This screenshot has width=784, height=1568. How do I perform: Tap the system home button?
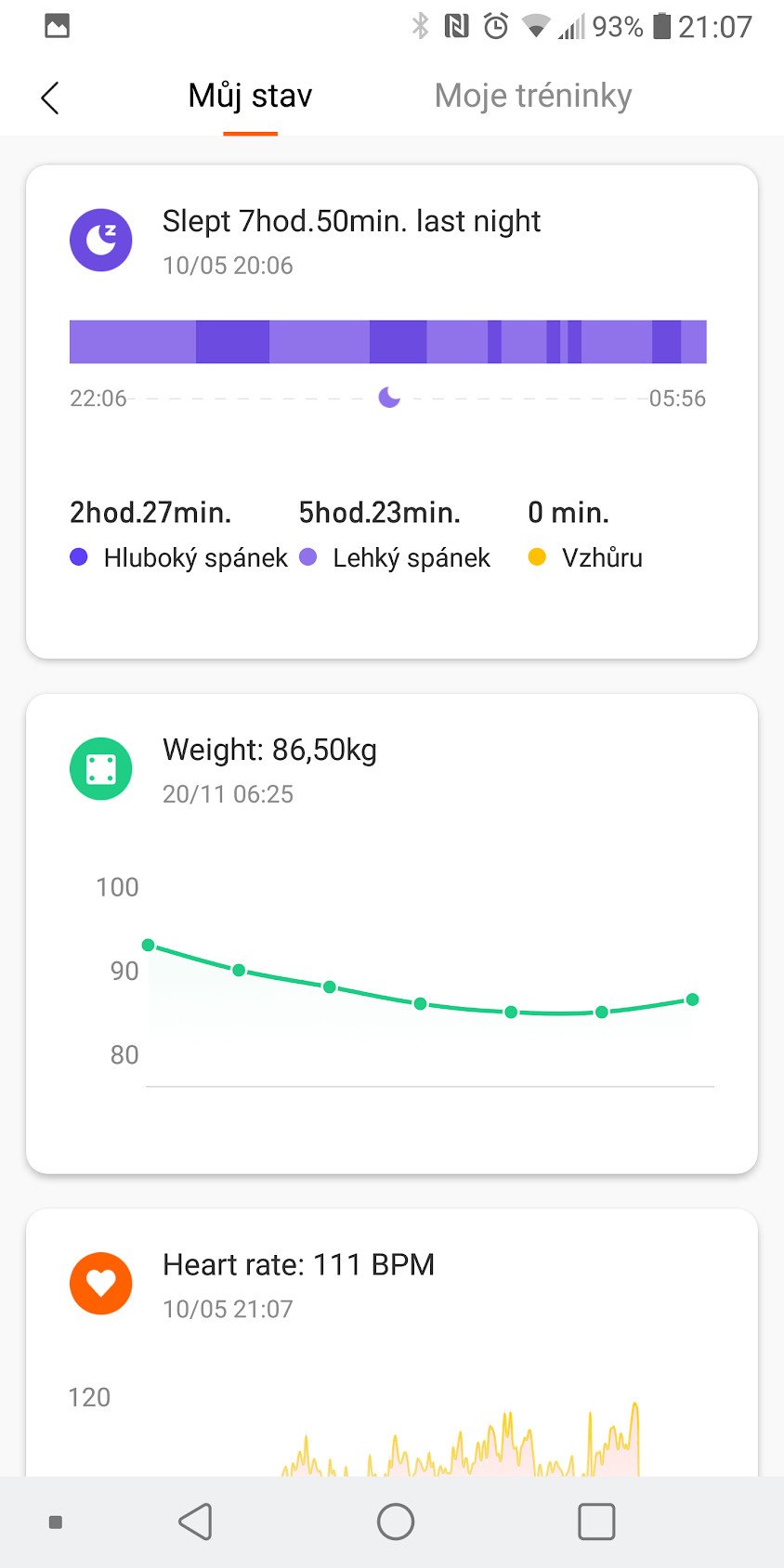(x=396, y=1522)
